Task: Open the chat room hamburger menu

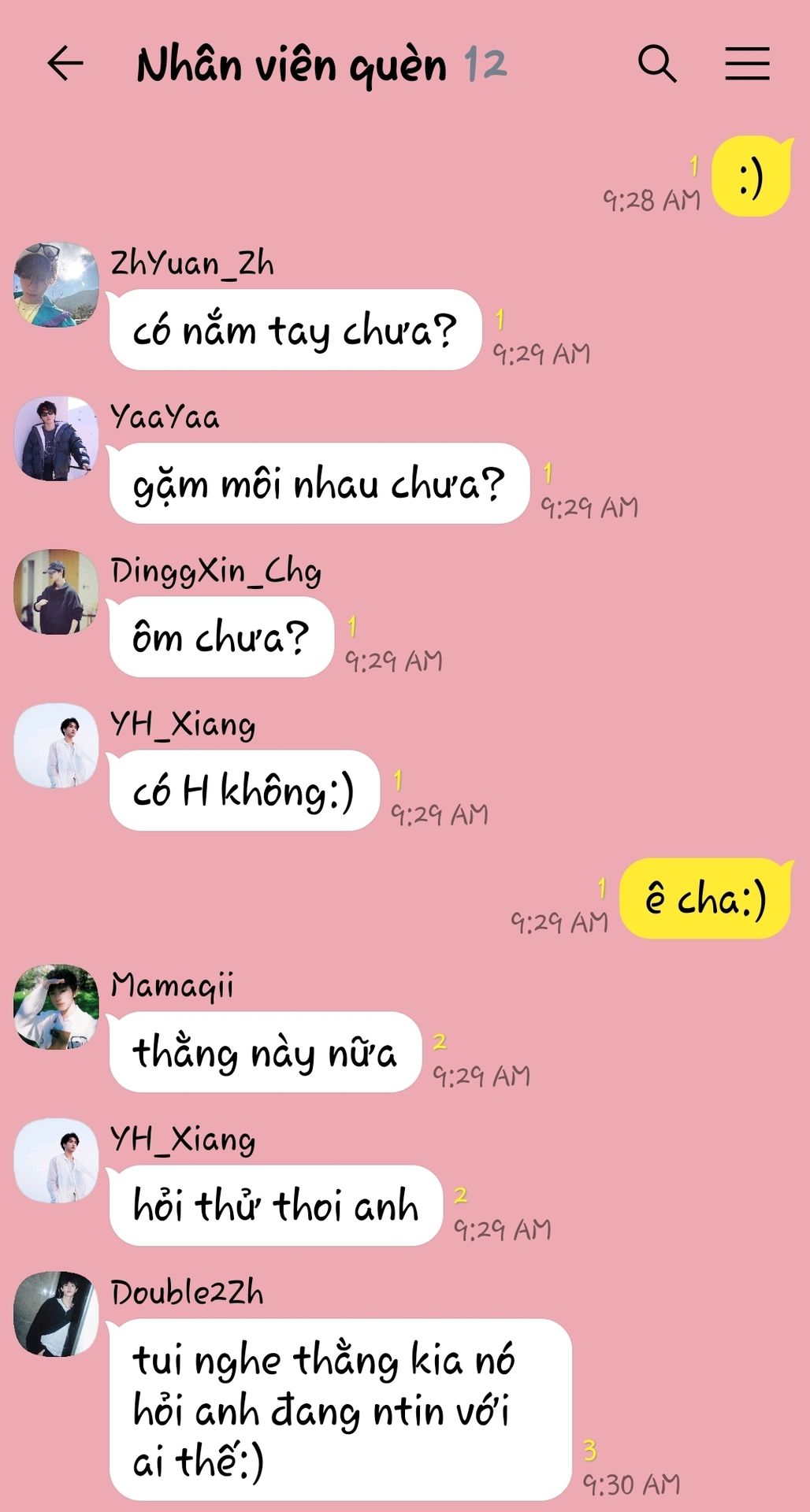Action: [x=747, y=63]
